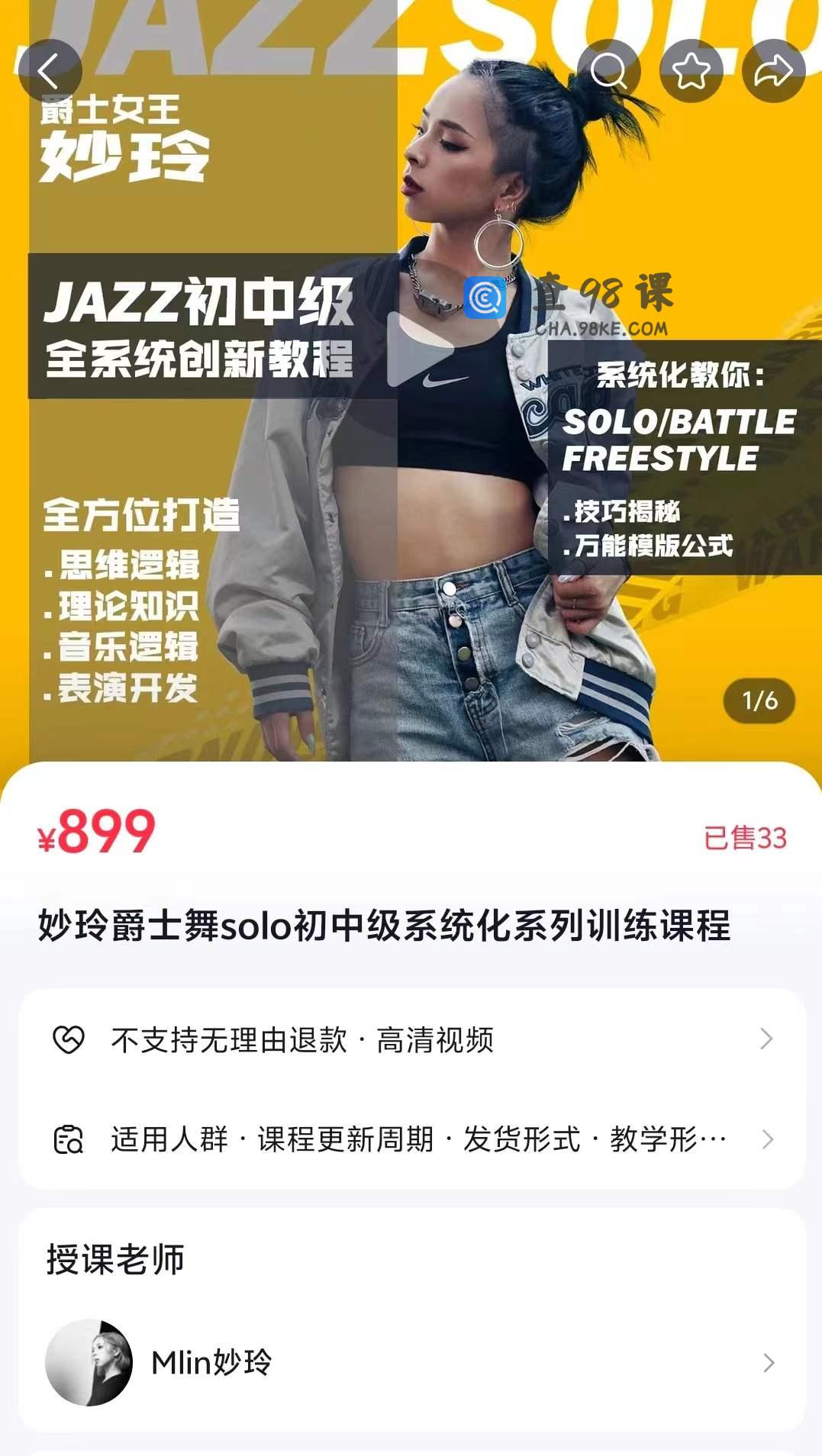Play the course preview video
Screen dimensions: 822x1456
click(x=418, y=350)
